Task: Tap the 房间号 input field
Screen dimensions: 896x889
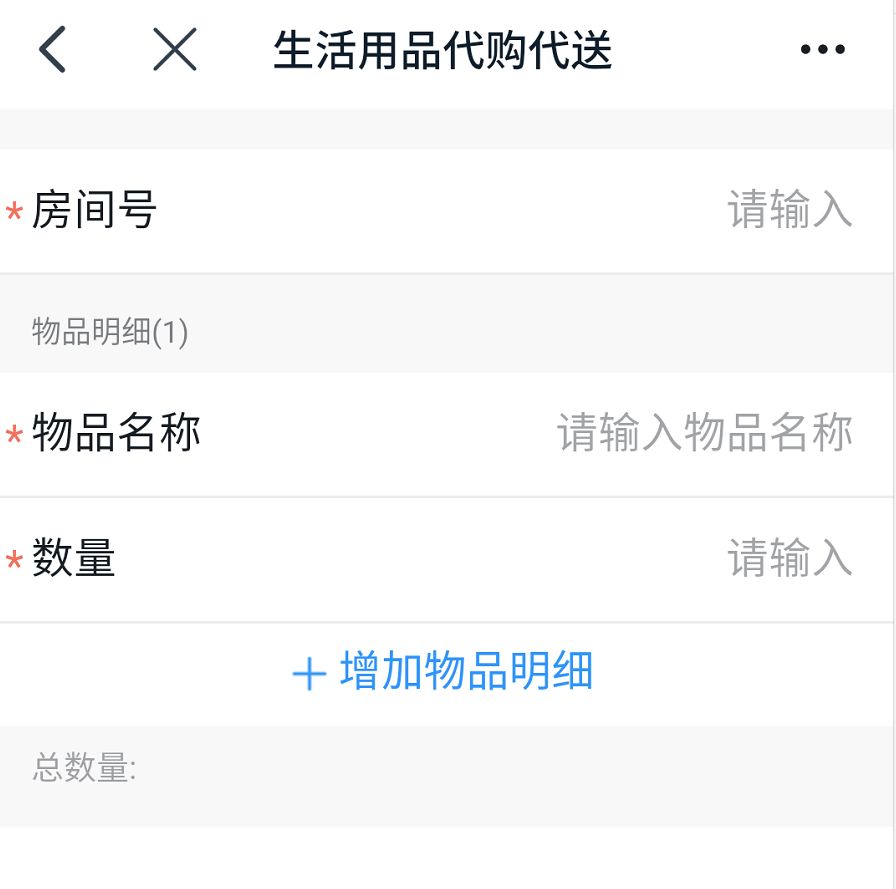Action: [x=788, y=211]
